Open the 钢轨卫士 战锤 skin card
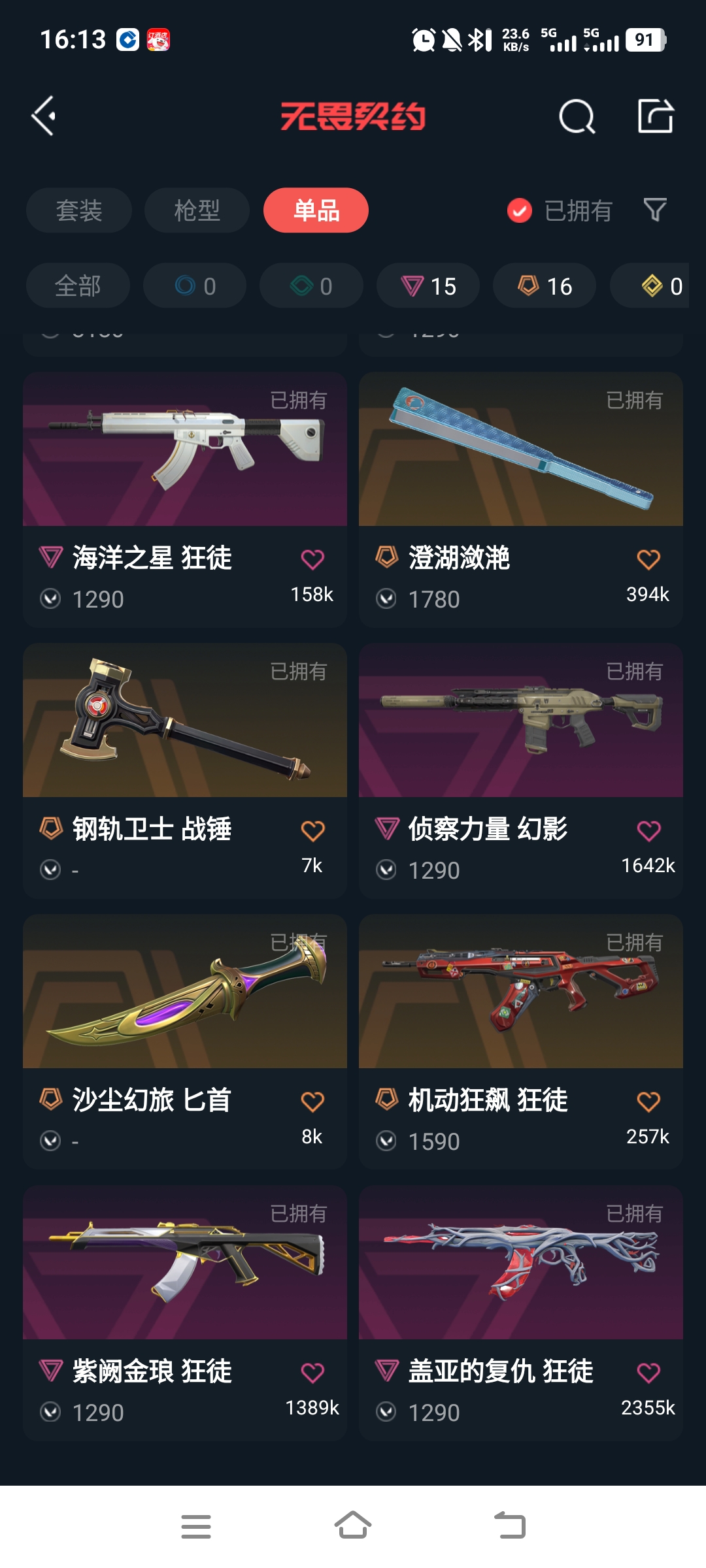Viewport: 706px width, 1568px height. click(x=185, y=722)
